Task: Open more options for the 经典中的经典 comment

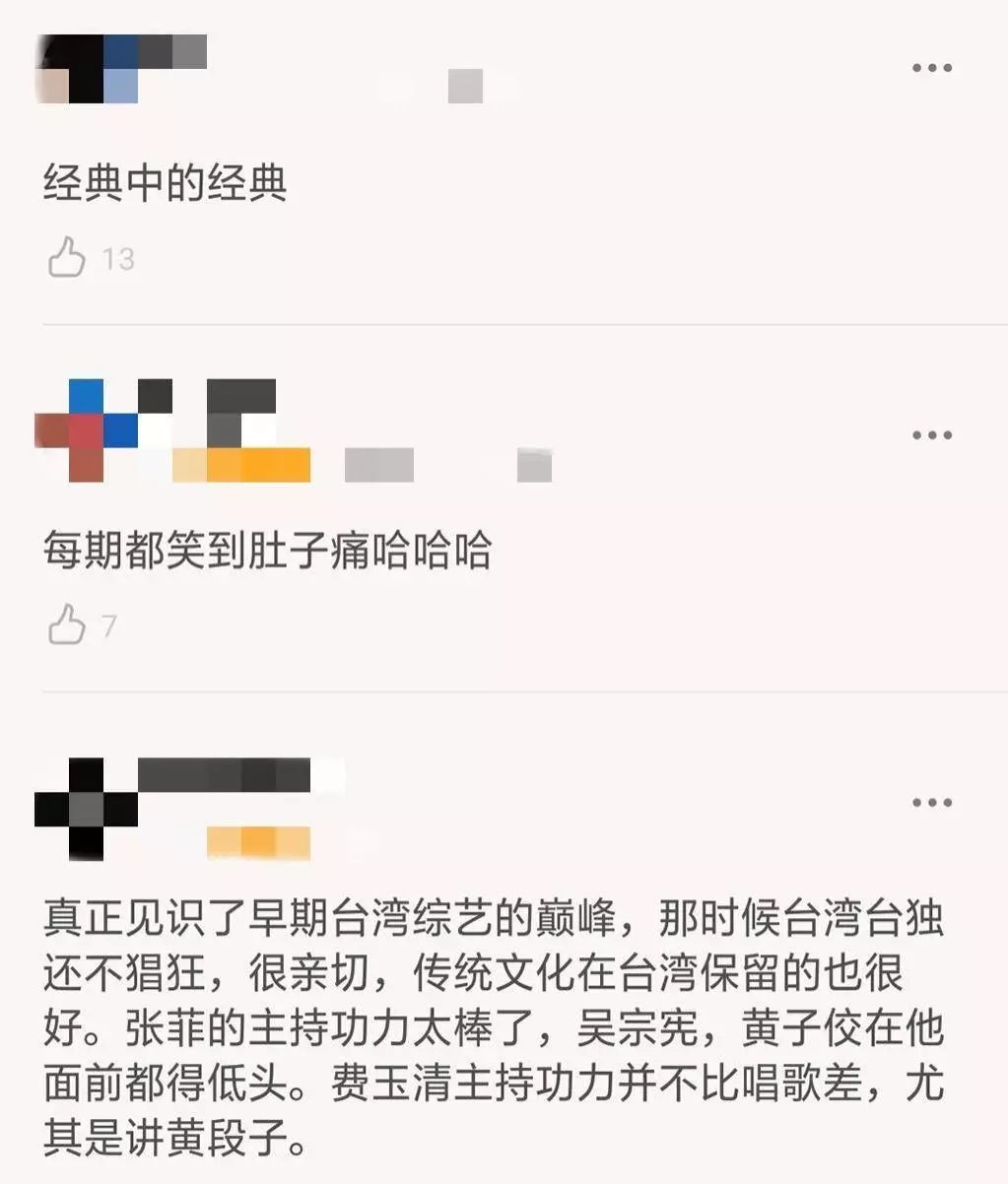Action: [x=931, y=68]
